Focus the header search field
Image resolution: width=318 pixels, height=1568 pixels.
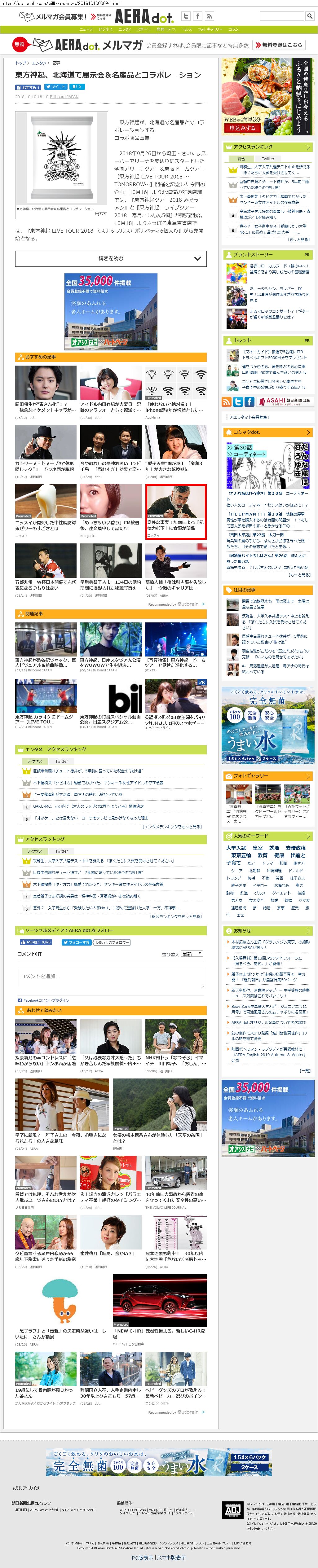click(281, 16)
